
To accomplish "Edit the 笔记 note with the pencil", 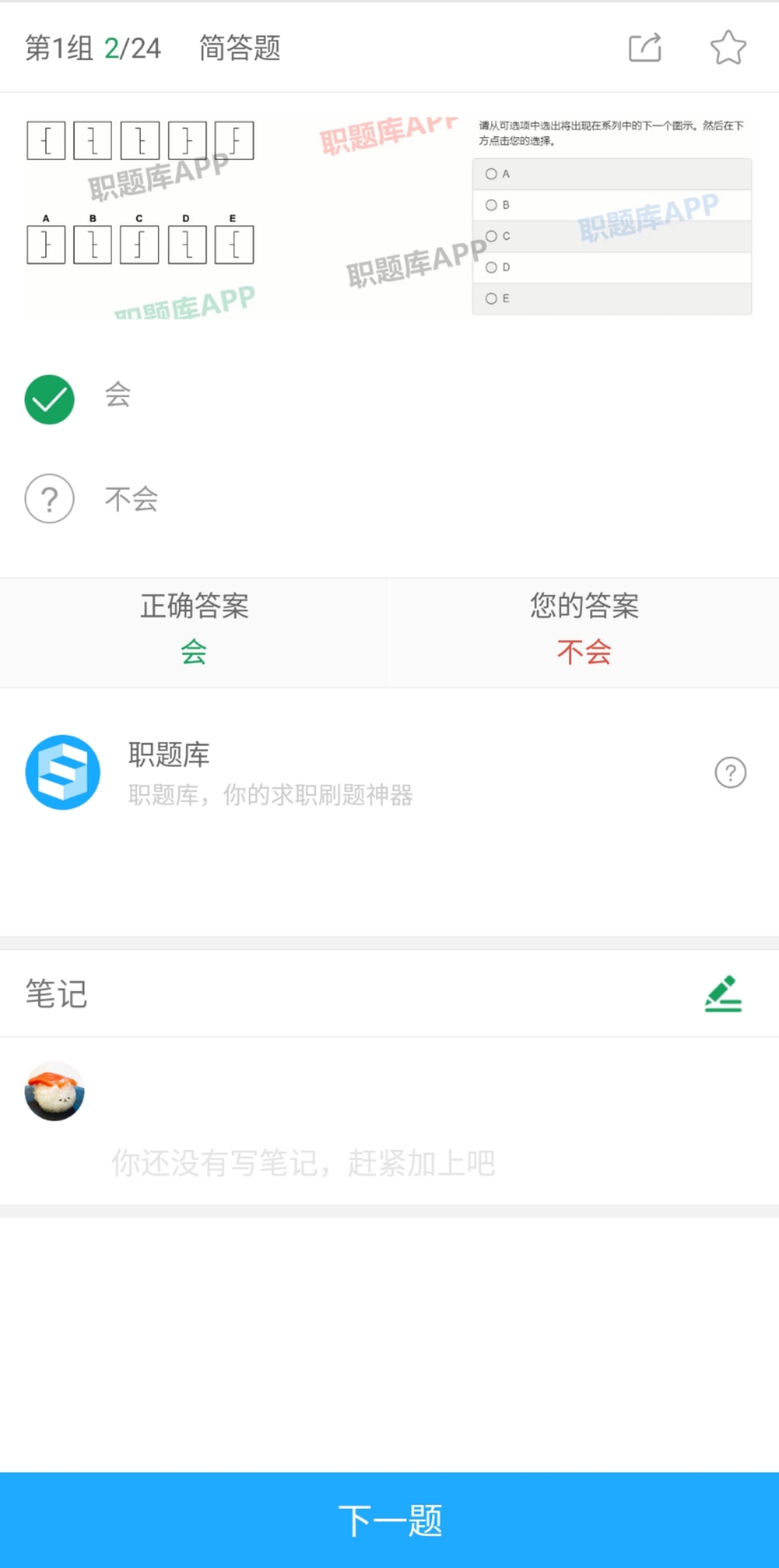I will pyautogui.click(x=723, y=994).
